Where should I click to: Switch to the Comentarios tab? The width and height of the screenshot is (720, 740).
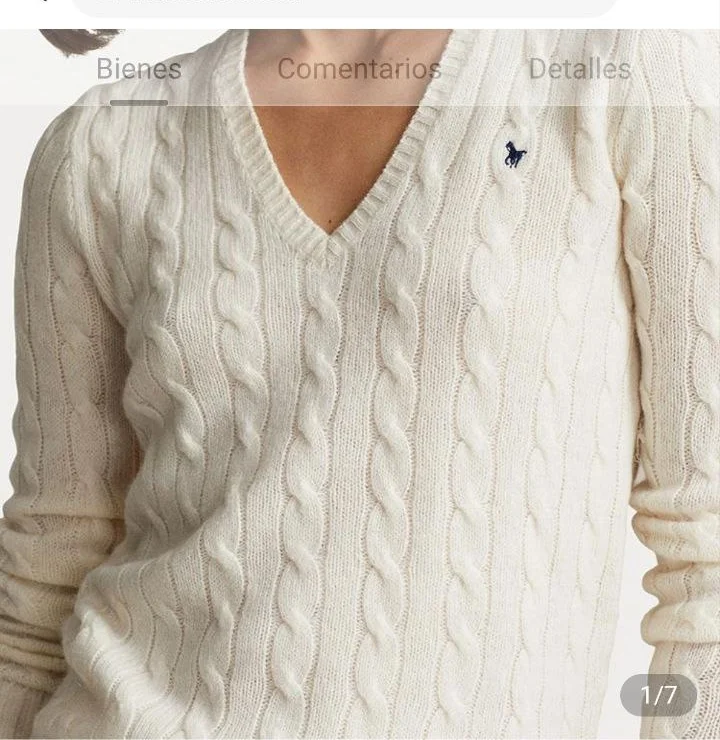(x=359, y=69)
